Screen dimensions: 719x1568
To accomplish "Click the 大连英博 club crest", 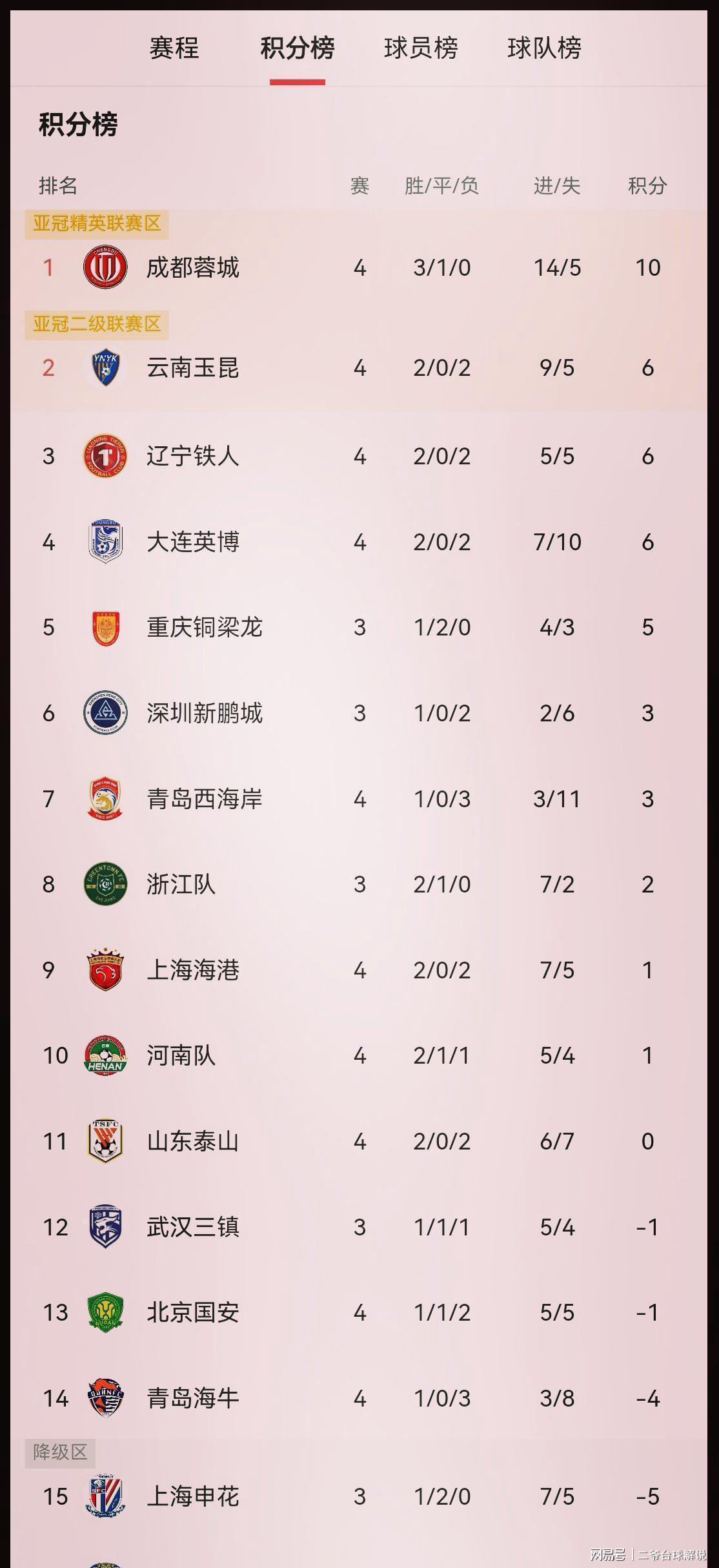I will tap(105, 541).
